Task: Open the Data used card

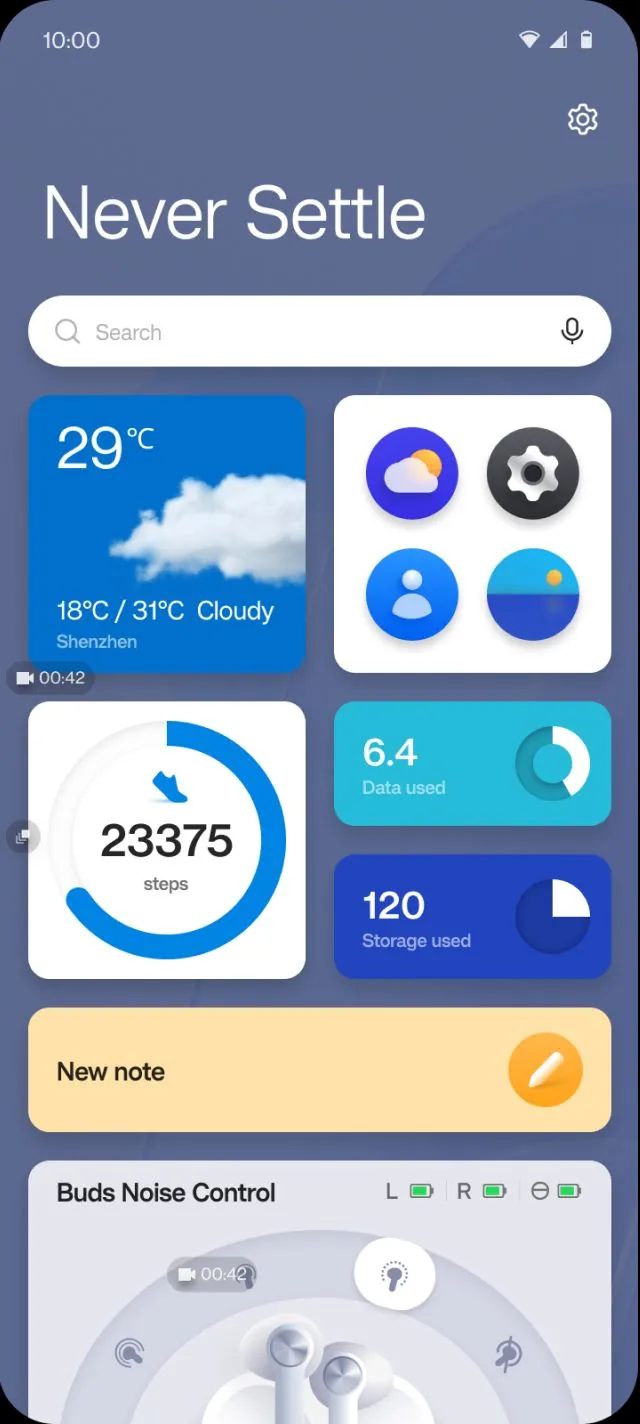Action: 472,764
